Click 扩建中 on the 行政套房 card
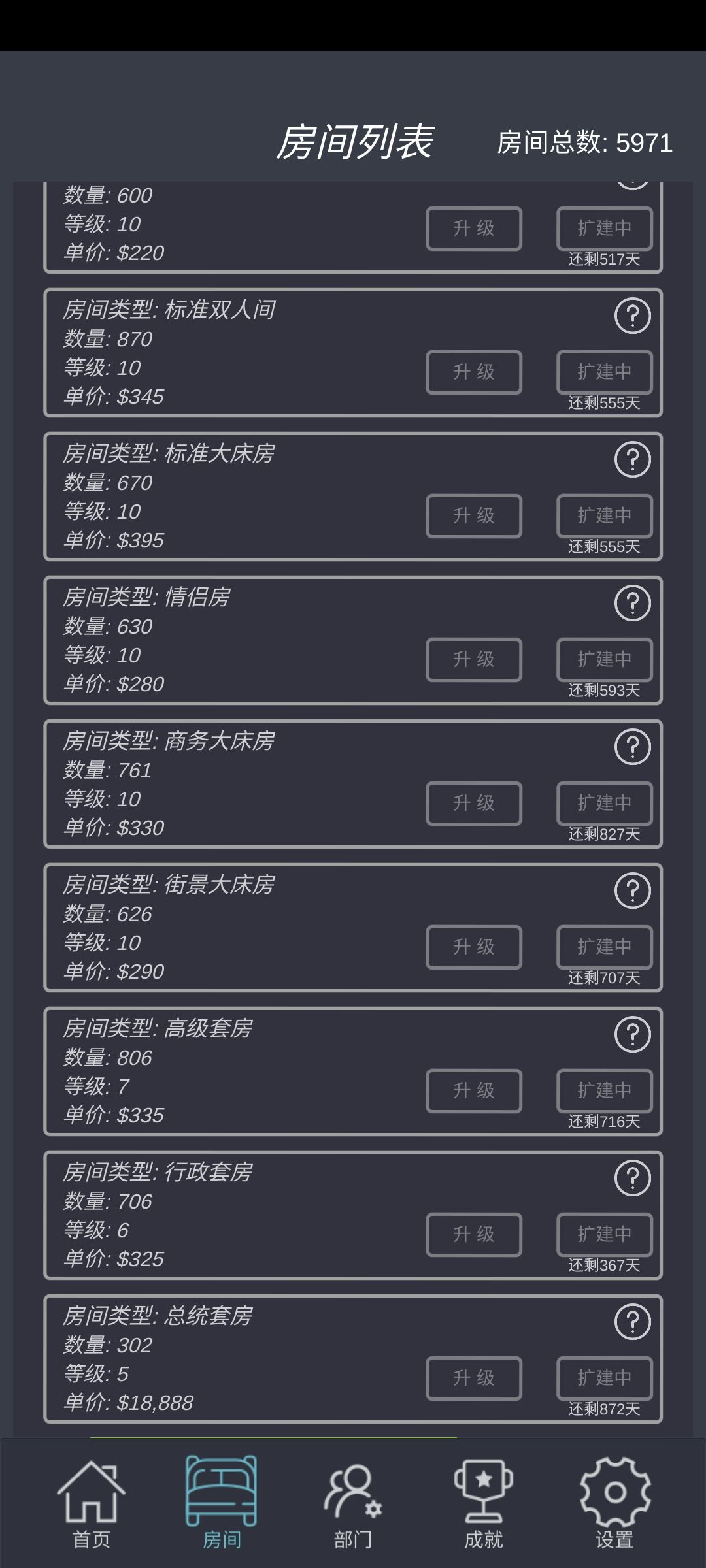Viewport: 706px width, 1568px height. pos(603,1235)
